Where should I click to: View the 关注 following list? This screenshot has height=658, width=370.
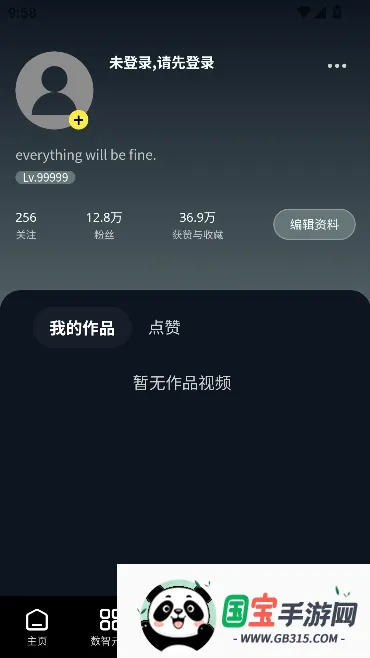(26, 225)
